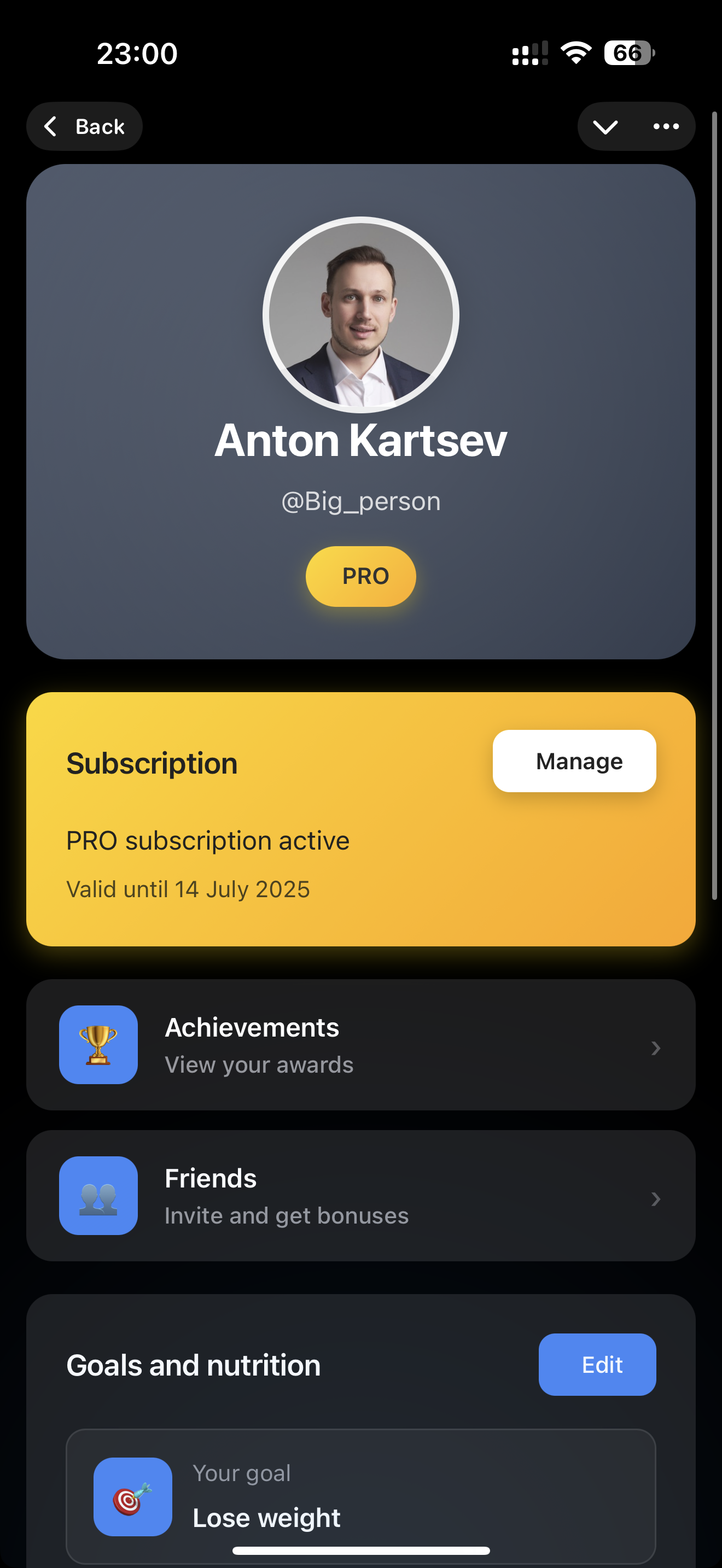This screenshot has width=722, height=1568.
Task: Tap Anton Kartsev's profile photo
Action: (x=361, y=315)
